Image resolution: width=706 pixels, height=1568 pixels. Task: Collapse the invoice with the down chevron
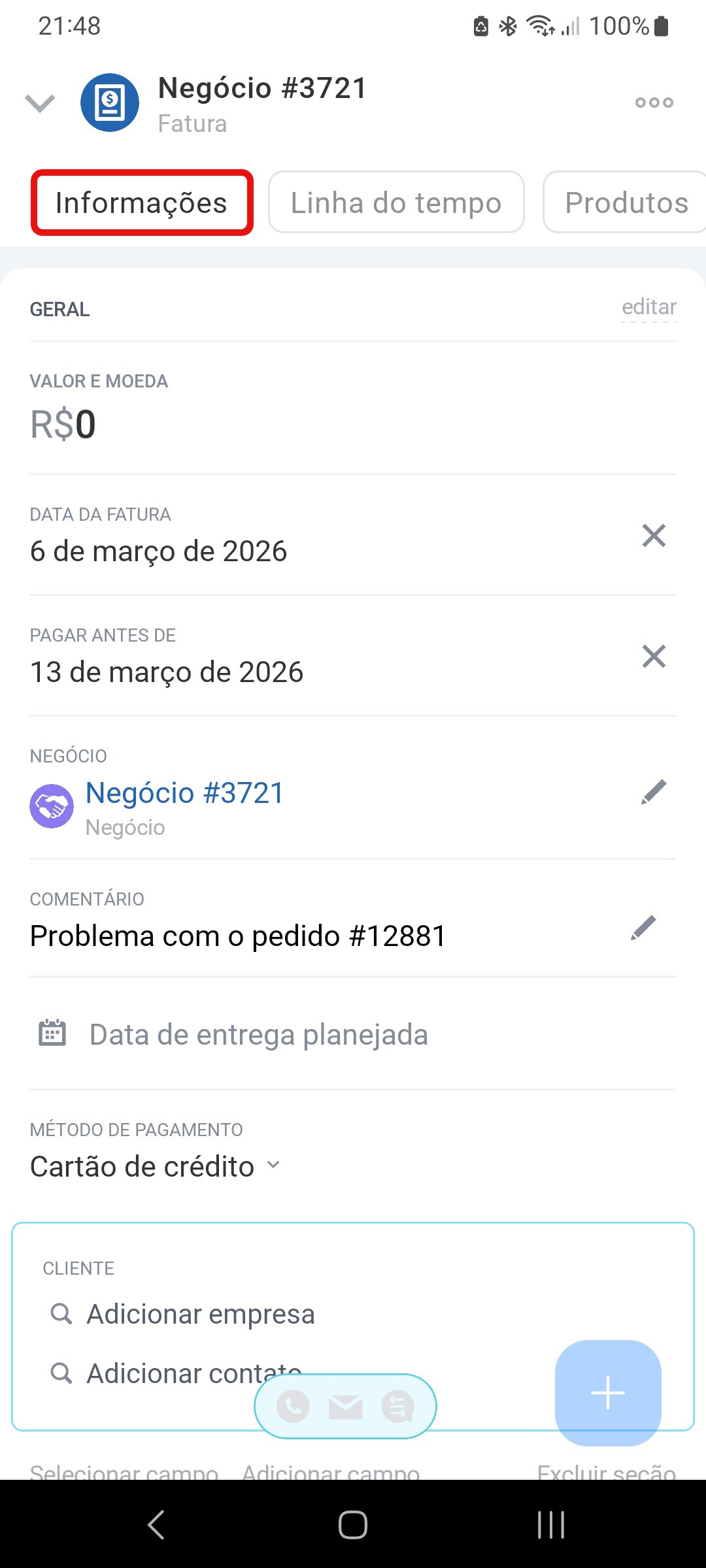tap(39, 103)
